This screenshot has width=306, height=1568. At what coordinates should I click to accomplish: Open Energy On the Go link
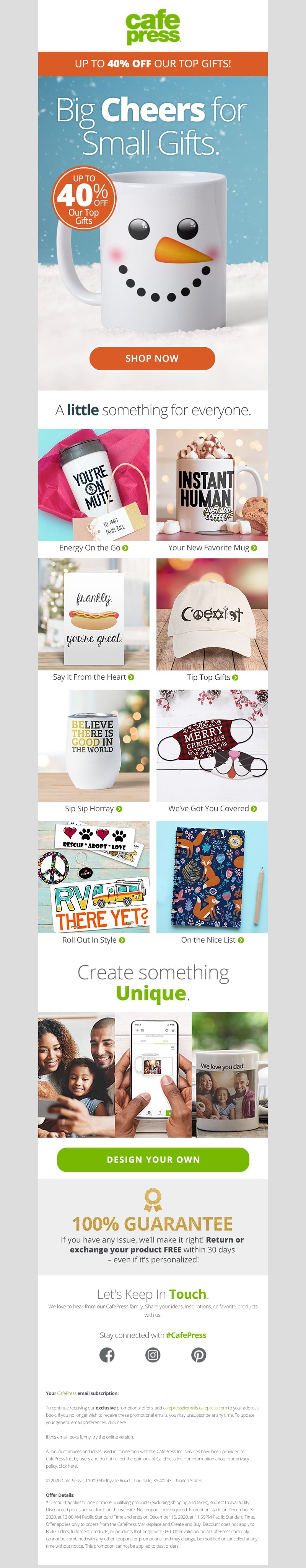coord(93,547)
